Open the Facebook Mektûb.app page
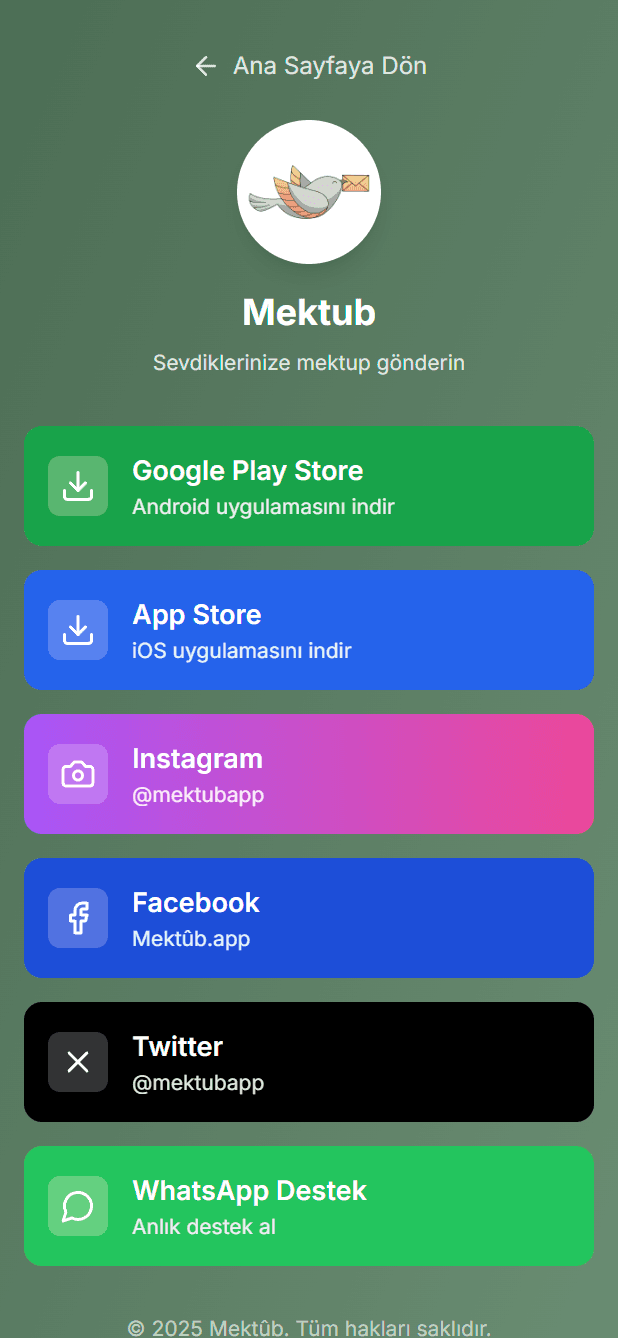This screenshot has width=618, height=1338. 309,918
